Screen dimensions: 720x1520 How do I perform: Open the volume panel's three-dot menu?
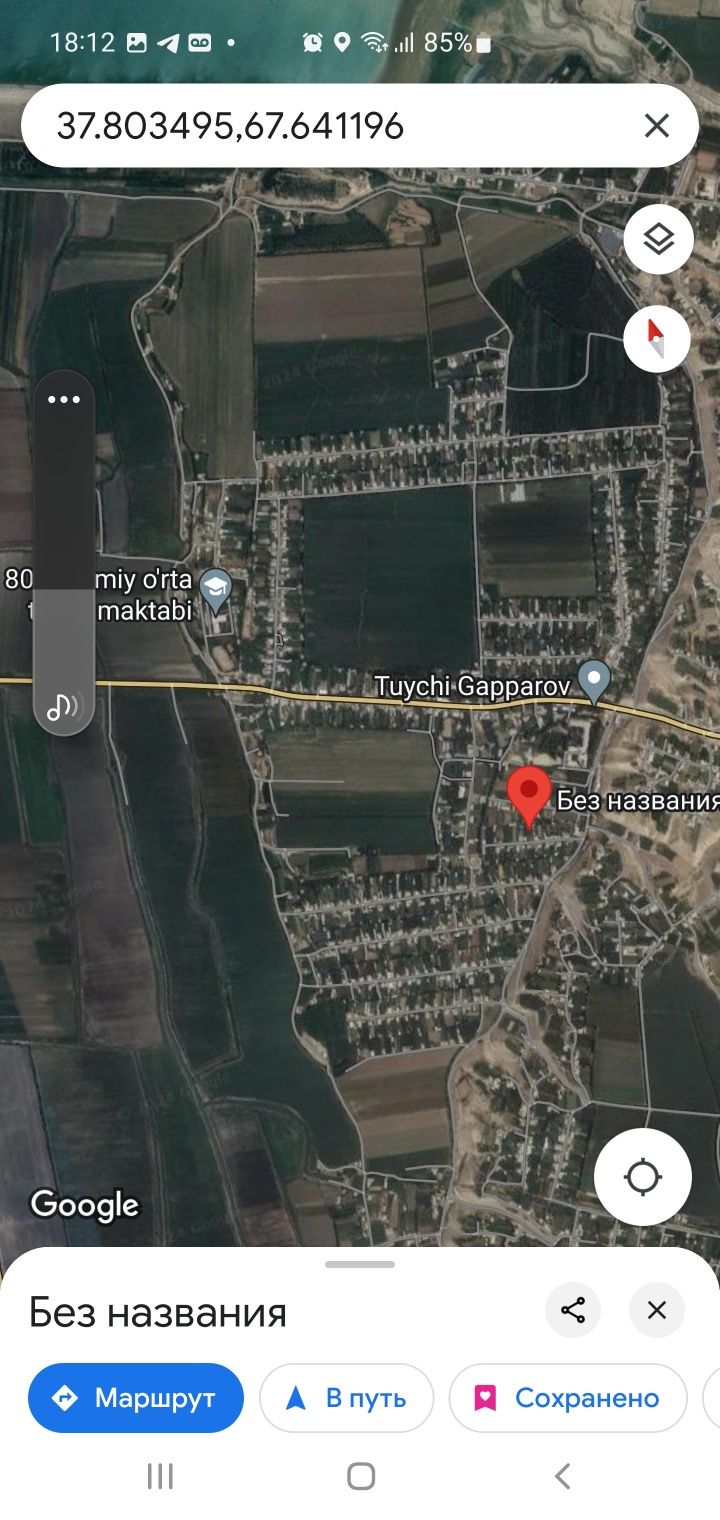coord(64,400)
